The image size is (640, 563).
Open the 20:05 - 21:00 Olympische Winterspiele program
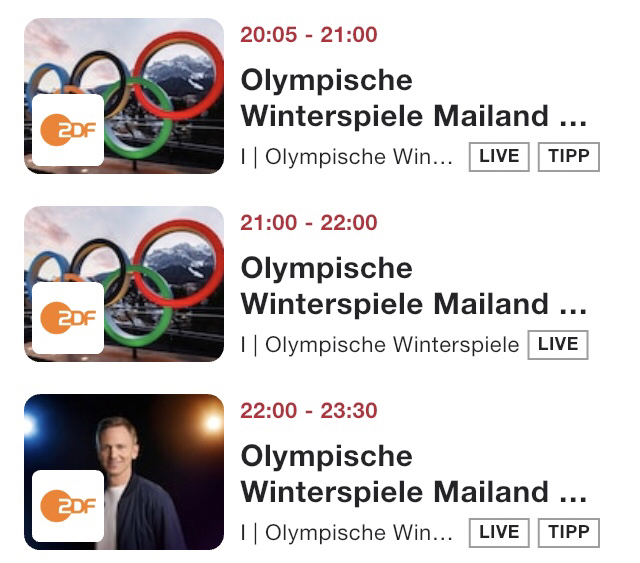click(412, 98)
